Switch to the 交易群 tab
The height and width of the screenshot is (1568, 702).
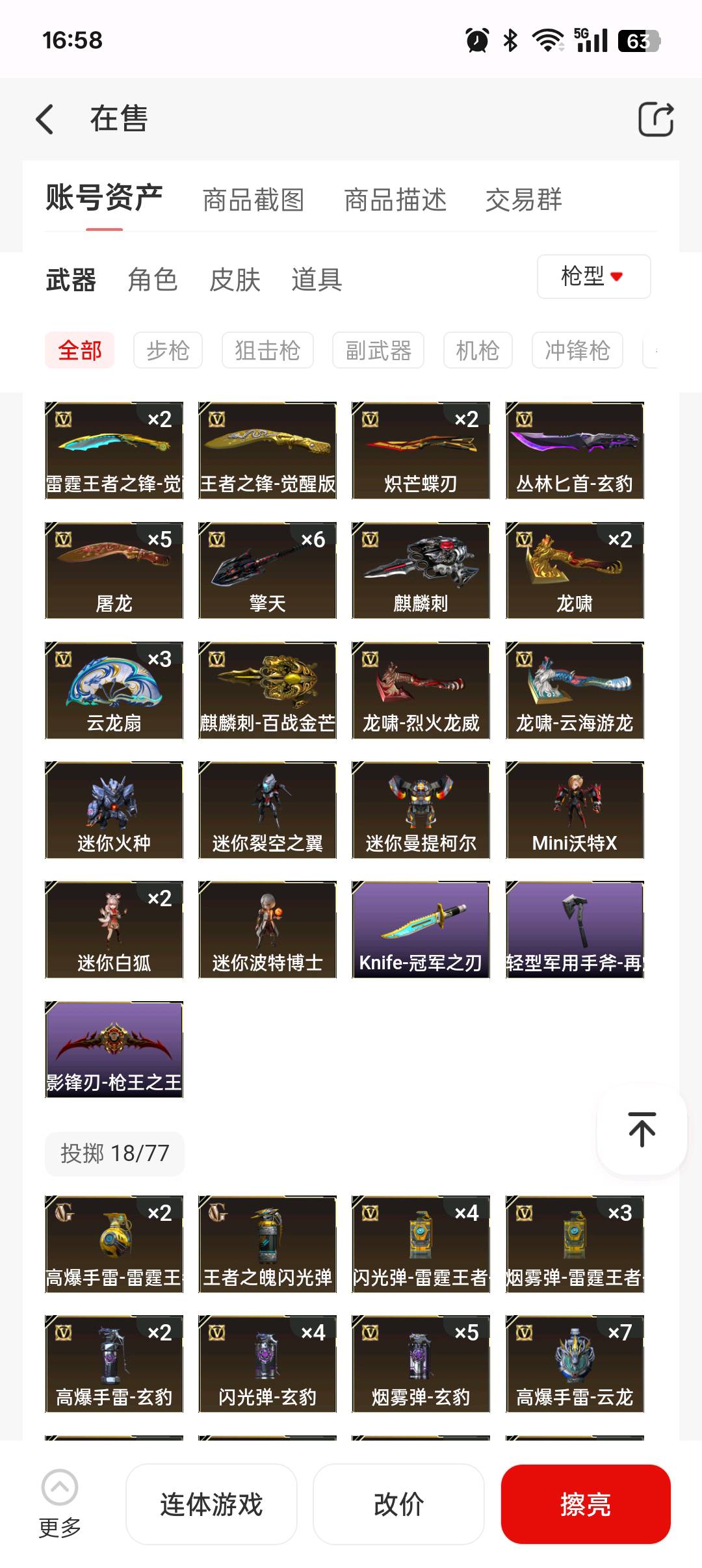point(523,200)
